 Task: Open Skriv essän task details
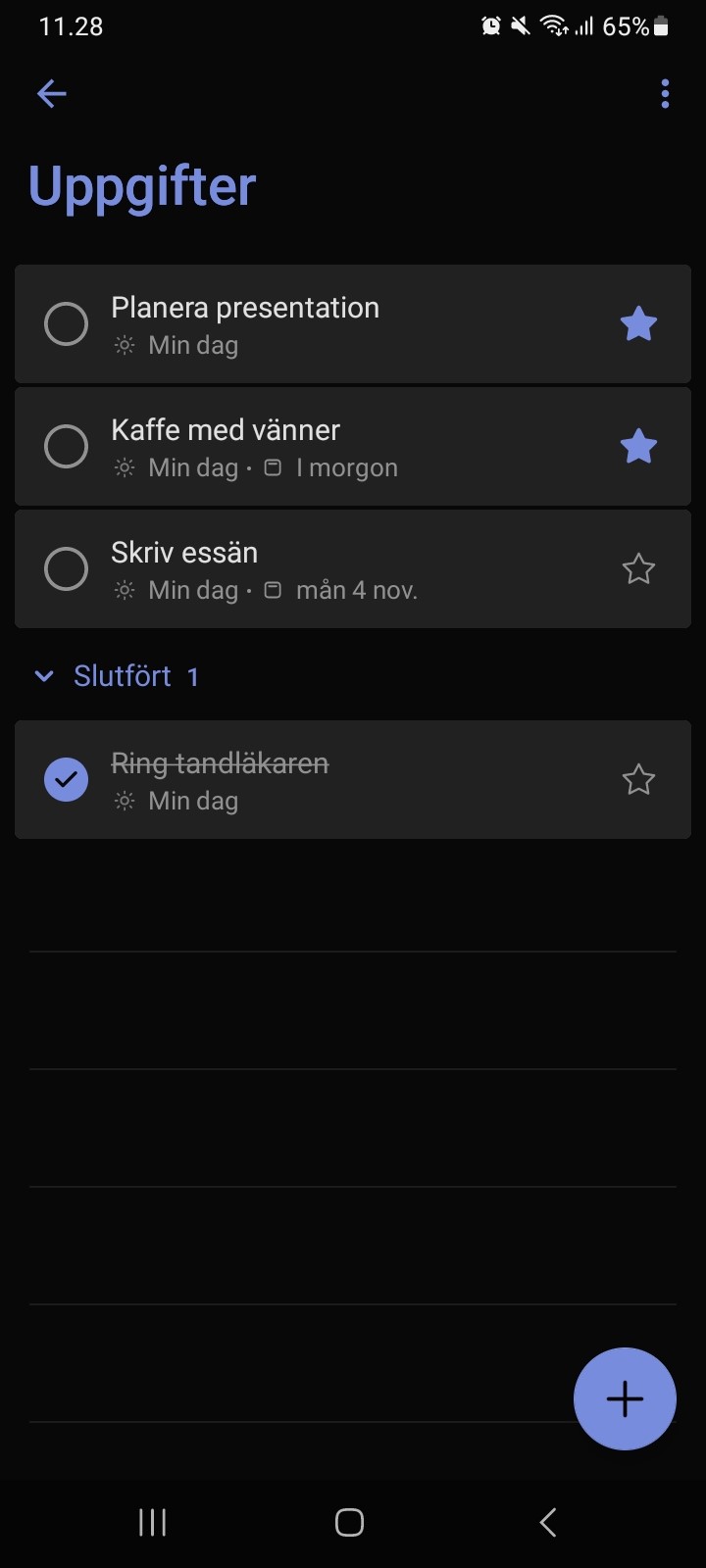point(353,568)
